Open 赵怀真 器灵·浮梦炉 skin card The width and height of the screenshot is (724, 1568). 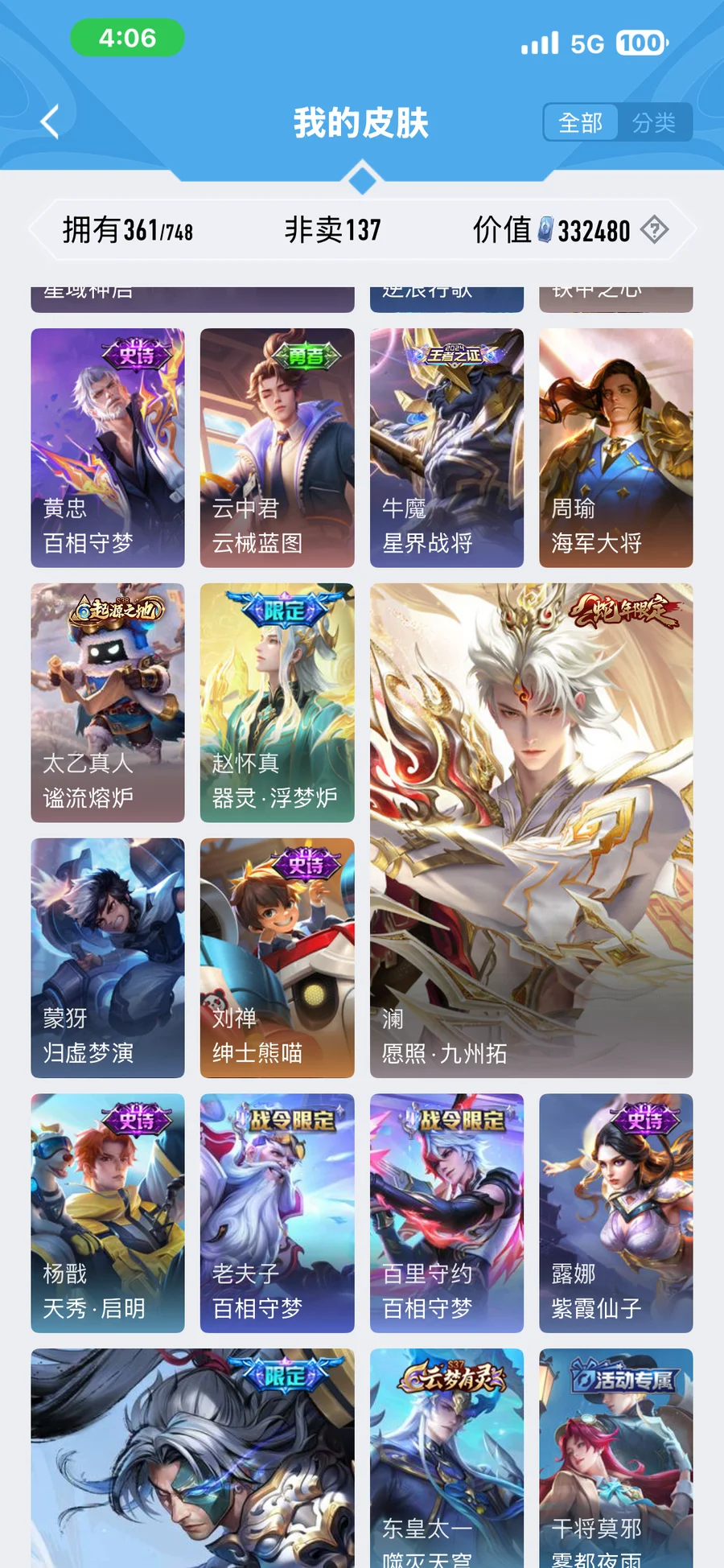277,702
